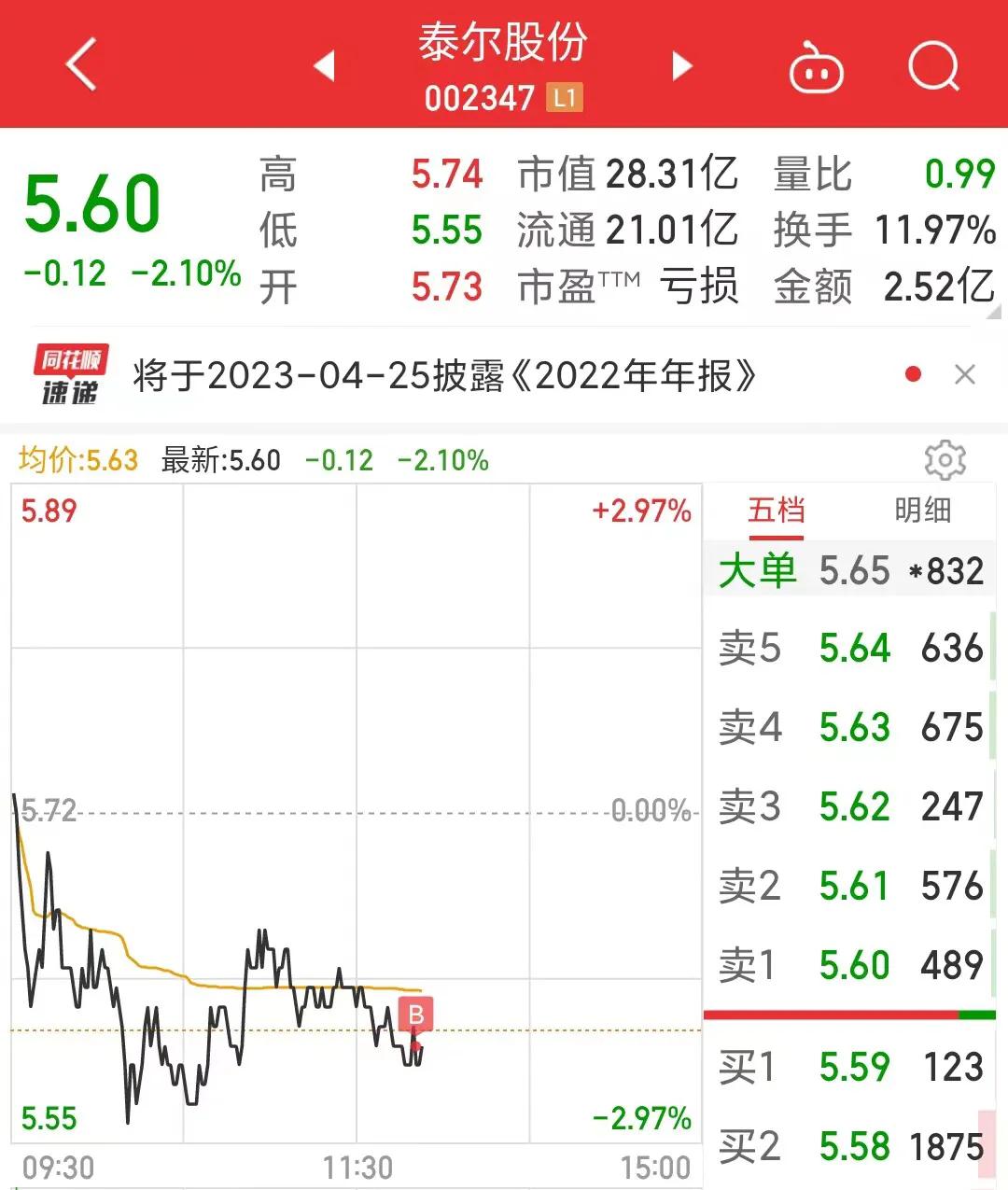Dismiss the 同花顺速递 news banner
Viewport: 1008px width, 1190px height.
pos(965,375)
